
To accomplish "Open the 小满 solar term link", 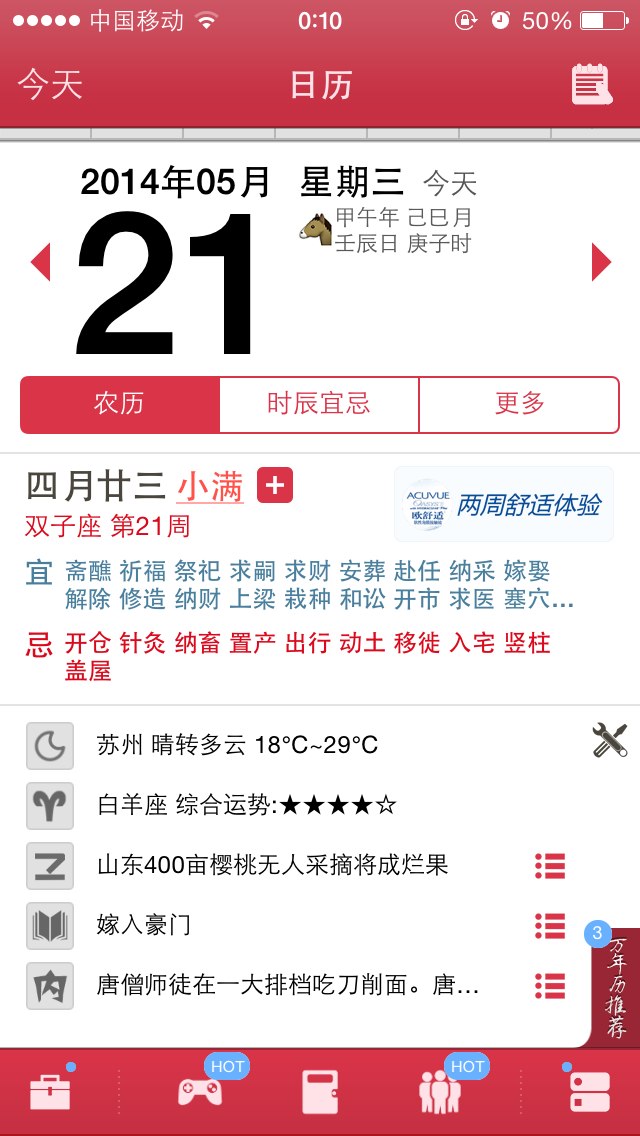I will click(210, 487).
